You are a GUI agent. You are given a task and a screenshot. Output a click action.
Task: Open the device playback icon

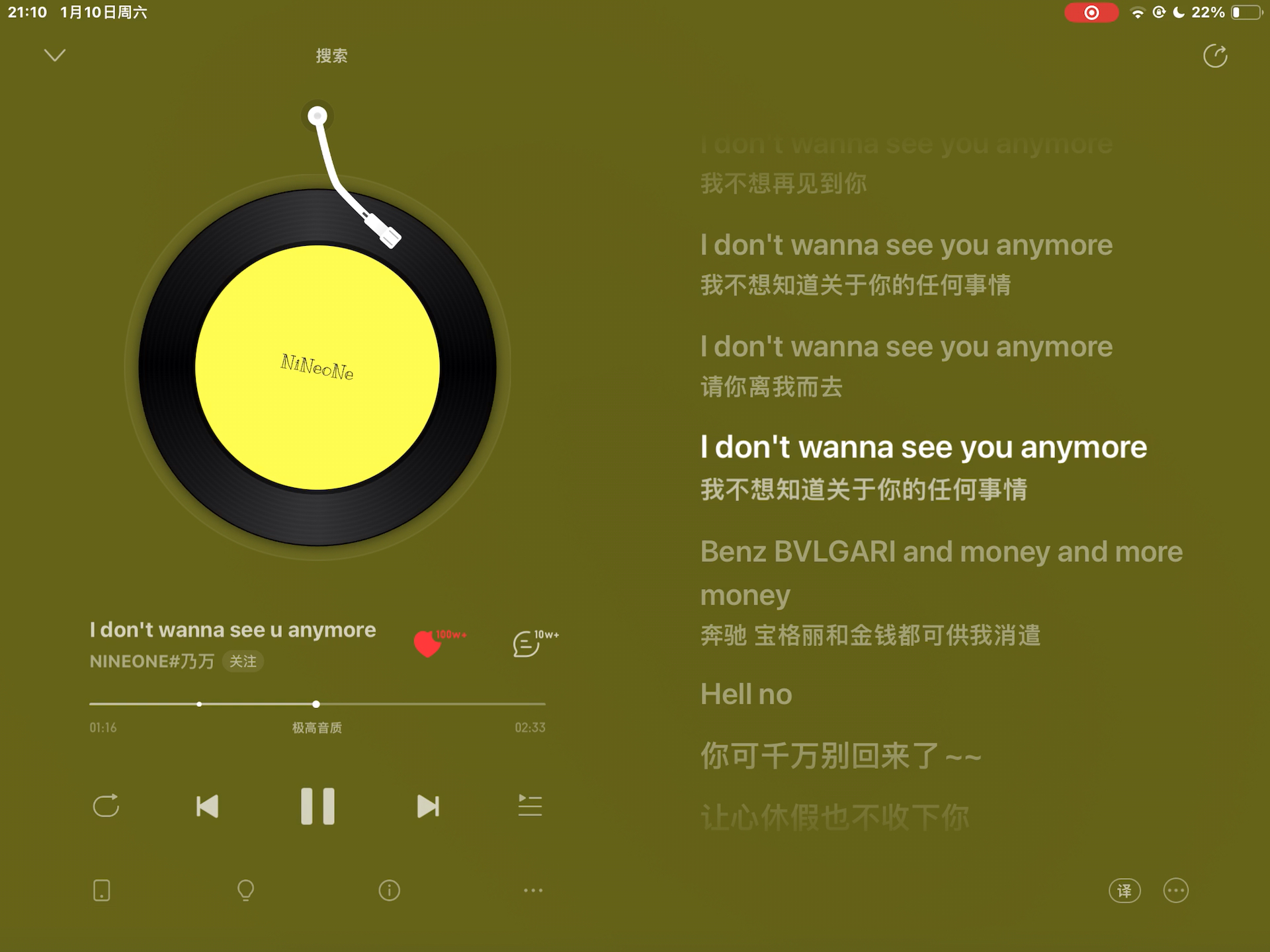point(102,891)
